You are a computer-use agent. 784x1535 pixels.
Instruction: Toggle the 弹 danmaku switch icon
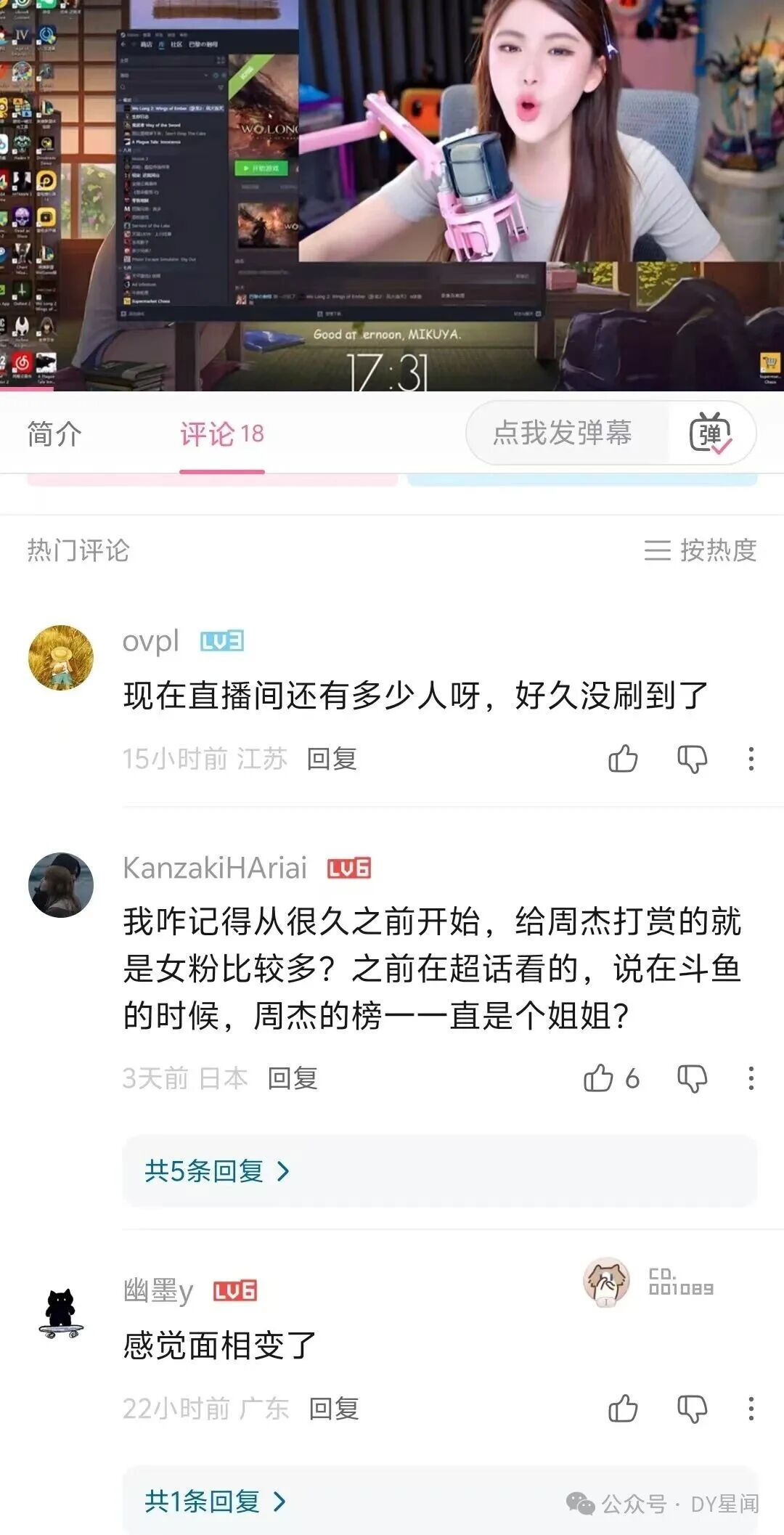coord(711,433)
